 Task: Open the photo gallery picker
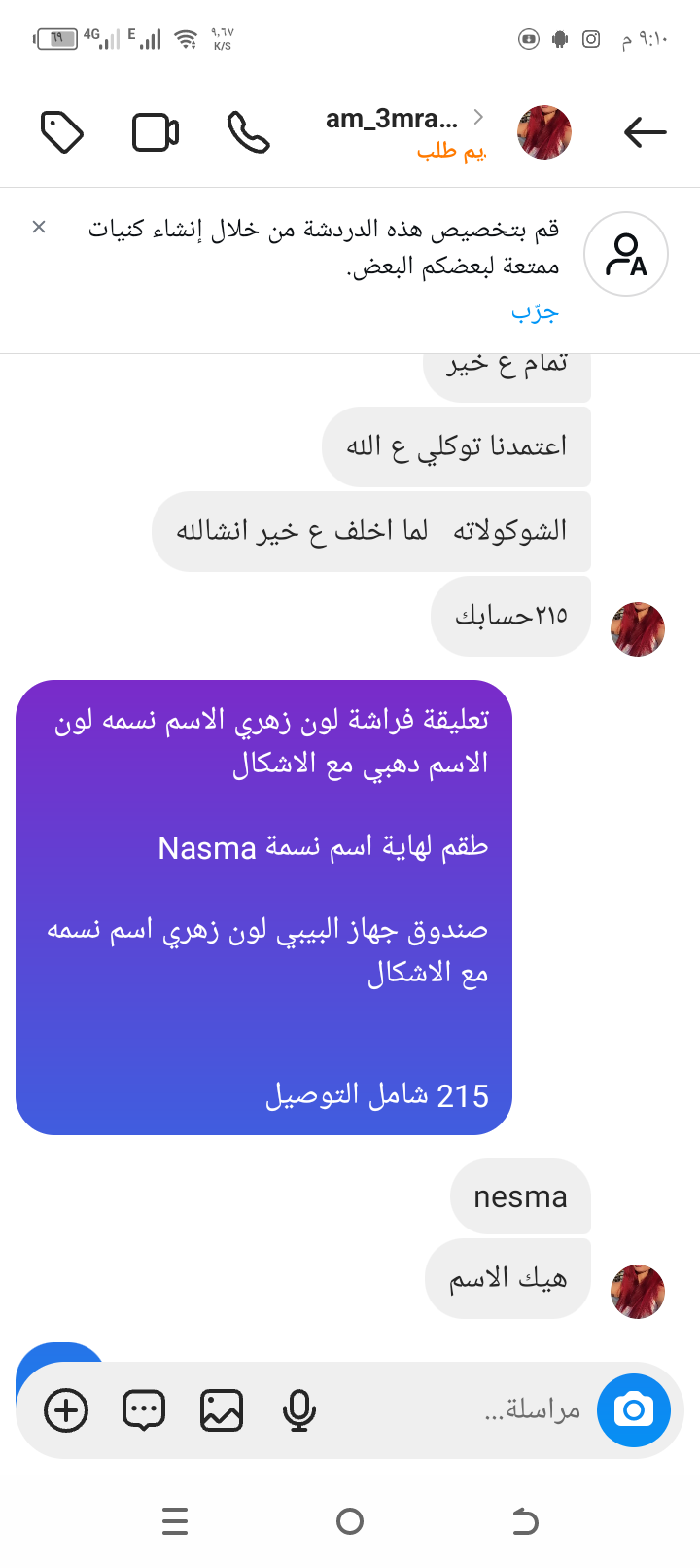click(x=222, y=1409)
